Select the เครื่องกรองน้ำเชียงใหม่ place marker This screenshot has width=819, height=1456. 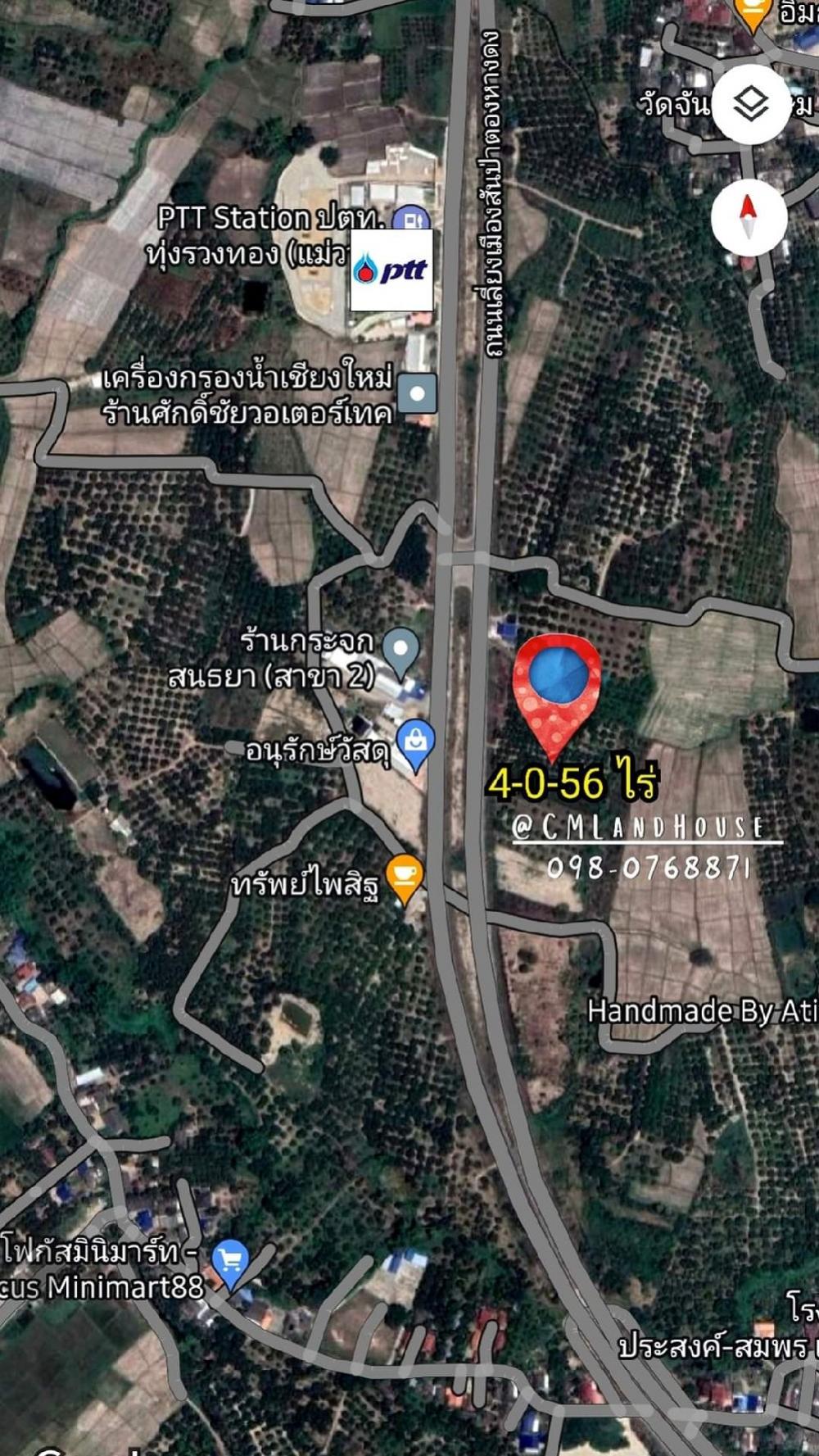417,393
